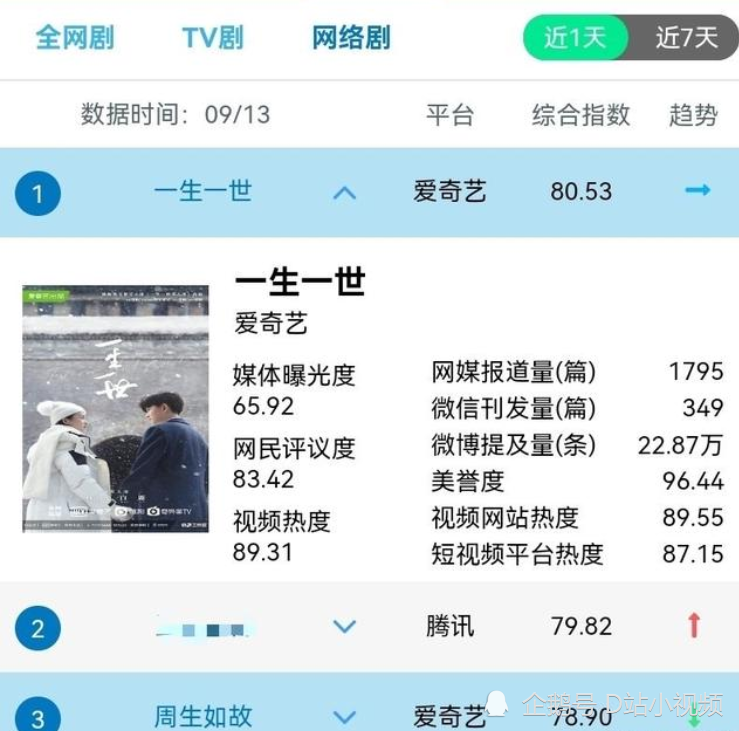
Task: Expand 周生如故 details chevron
Action: click(x=344, y=716)
